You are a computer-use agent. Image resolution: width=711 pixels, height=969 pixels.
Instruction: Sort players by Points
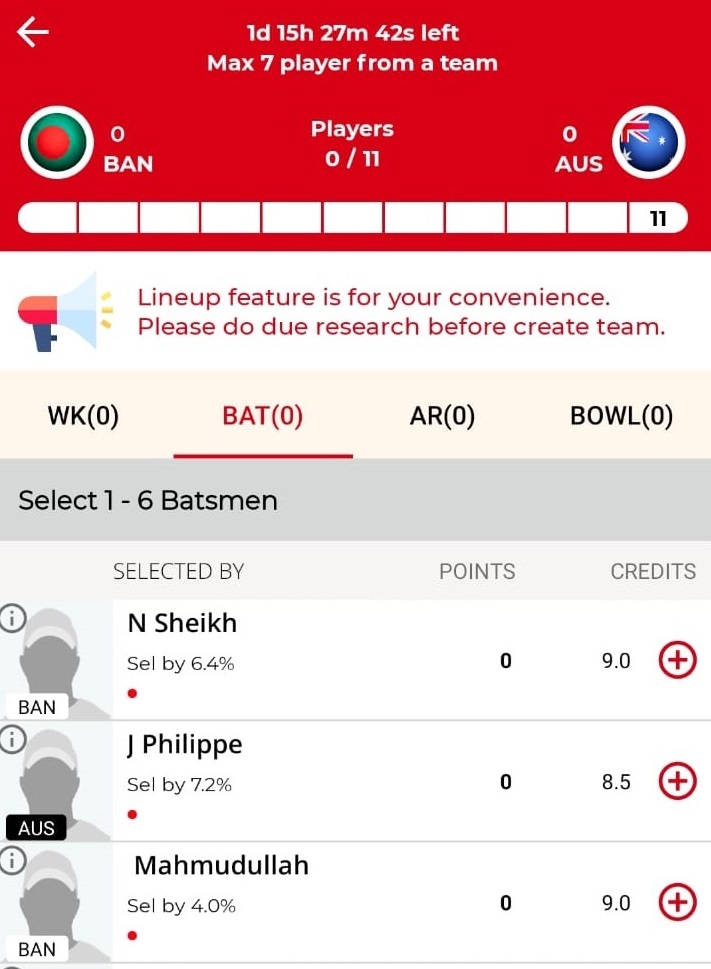tap(477, 572)
